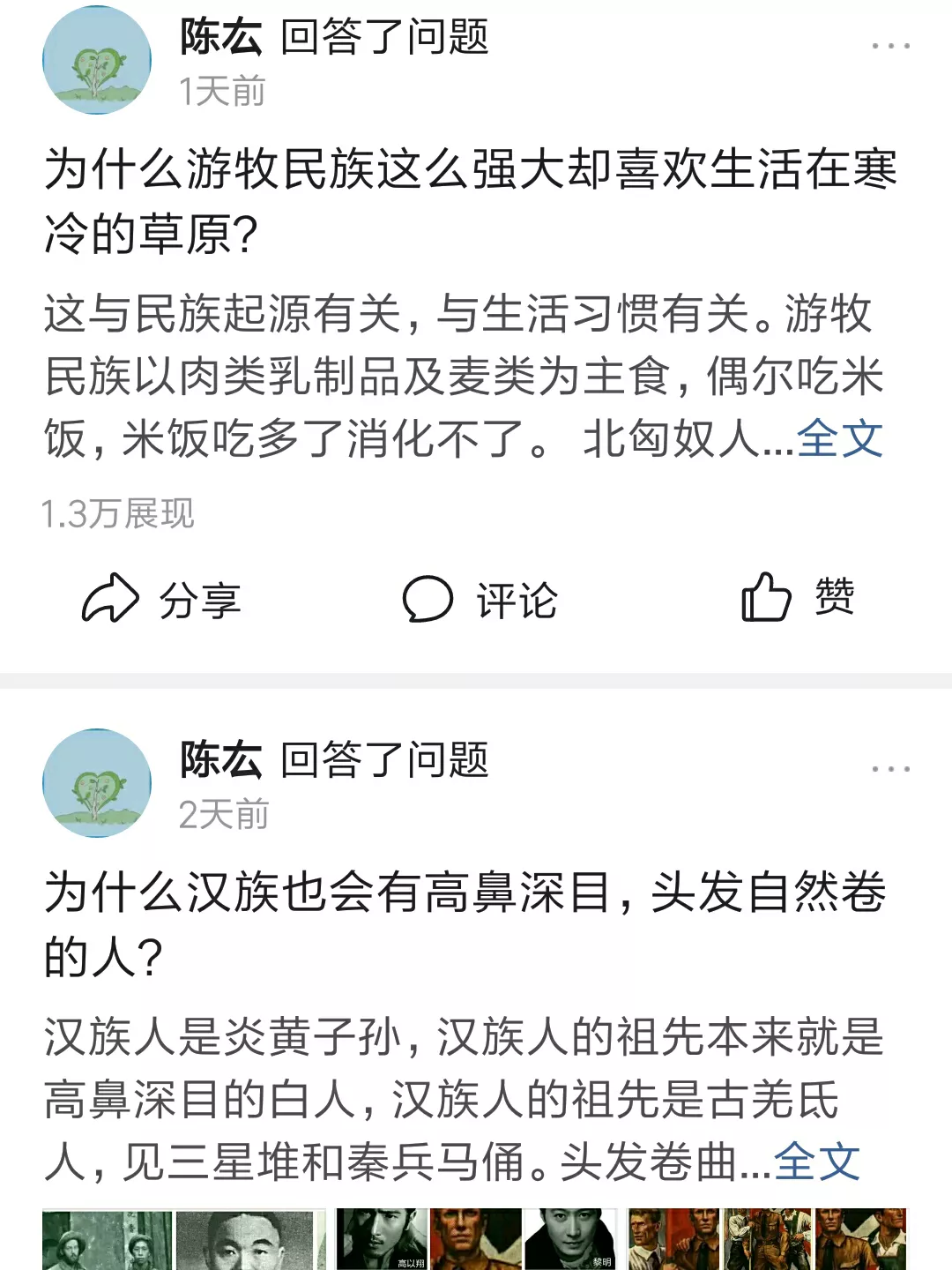952x1270 pixels.
Task: Open 陈厷's avatar on the 2天前 post
Action: tap(97, 783)
